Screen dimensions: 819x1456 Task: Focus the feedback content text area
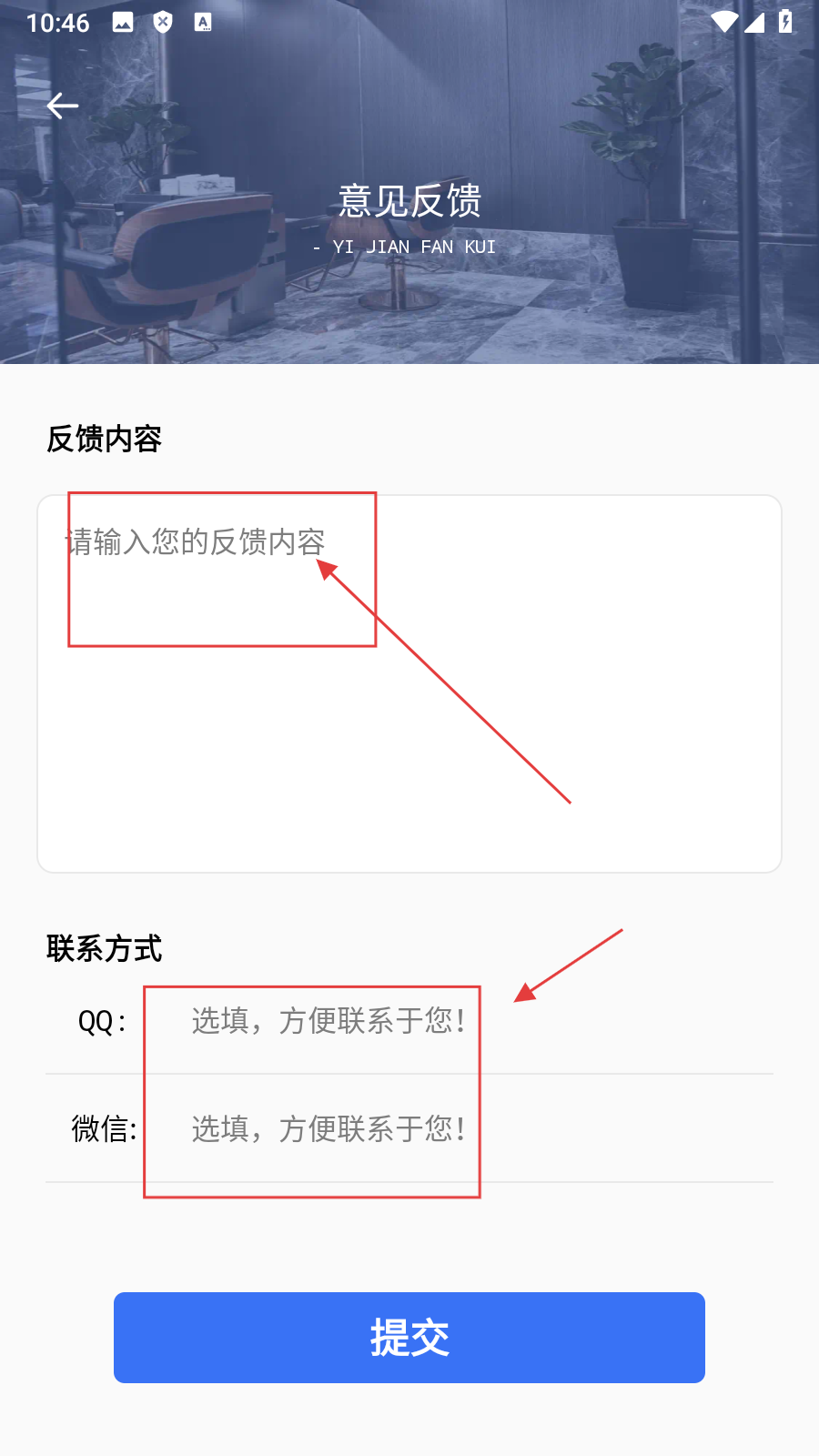coord(409,682)
